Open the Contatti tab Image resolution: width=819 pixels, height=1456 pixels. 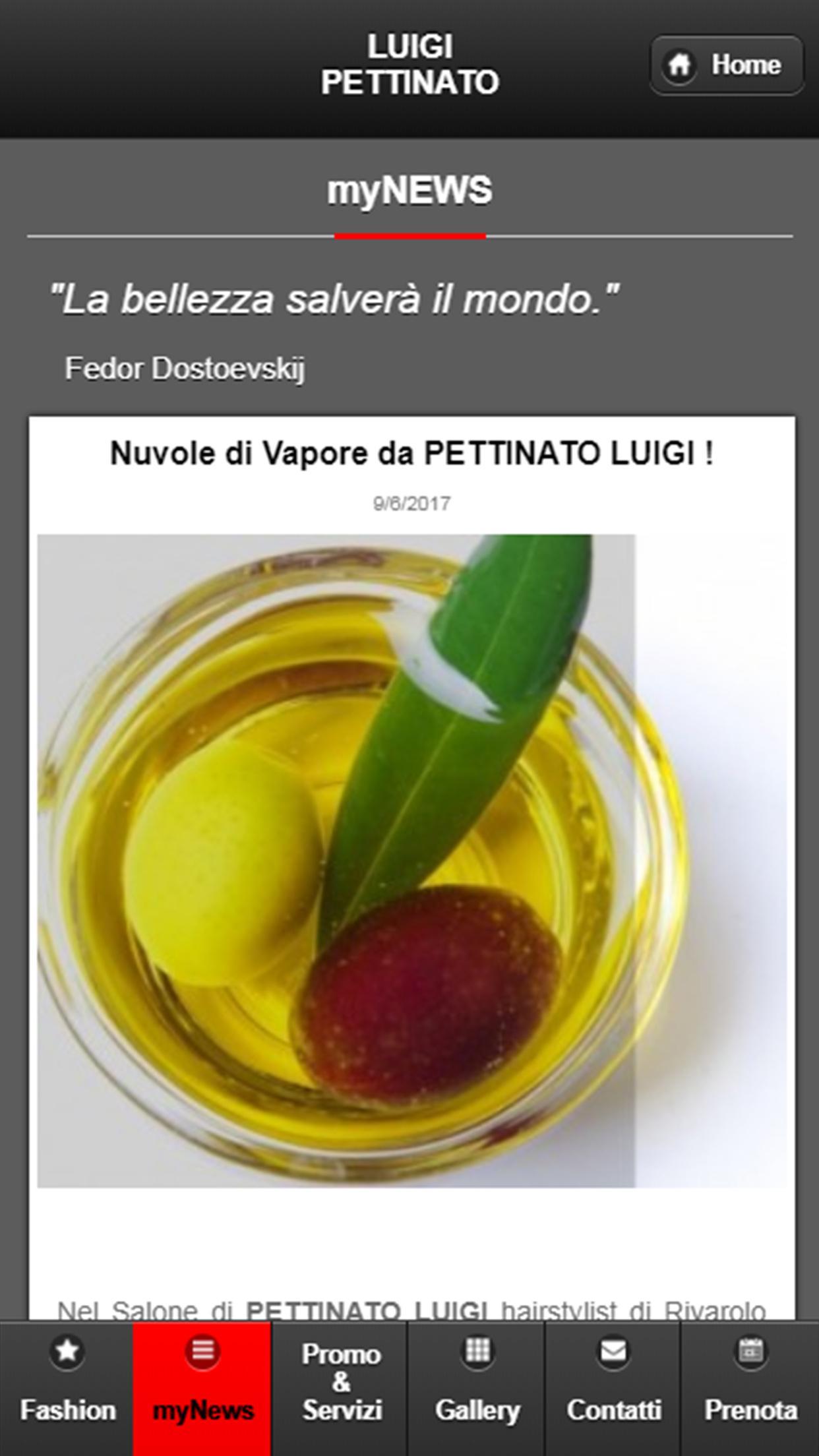pos(613,1388)
